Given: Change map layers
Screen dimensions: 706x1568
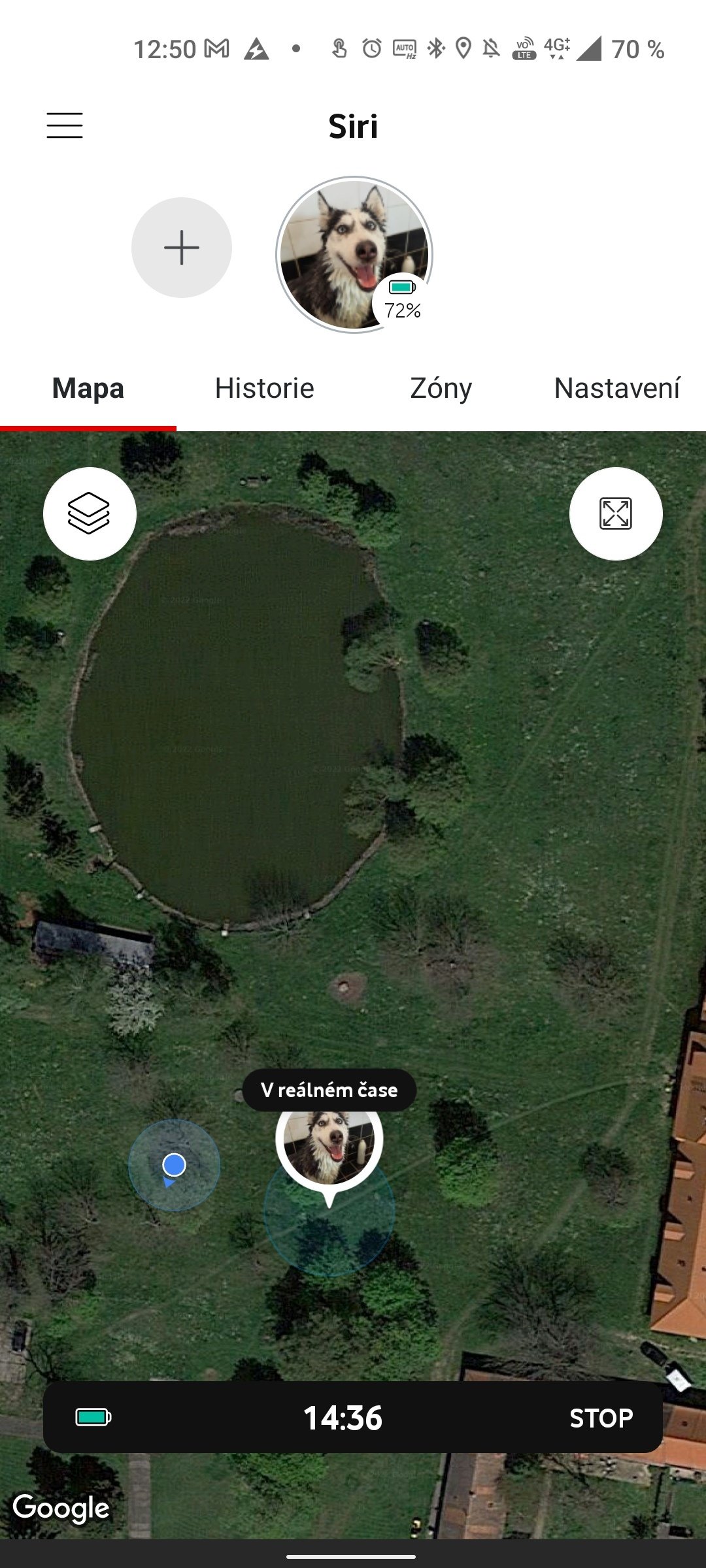Looking at the screenshot, I should point(90,514).
